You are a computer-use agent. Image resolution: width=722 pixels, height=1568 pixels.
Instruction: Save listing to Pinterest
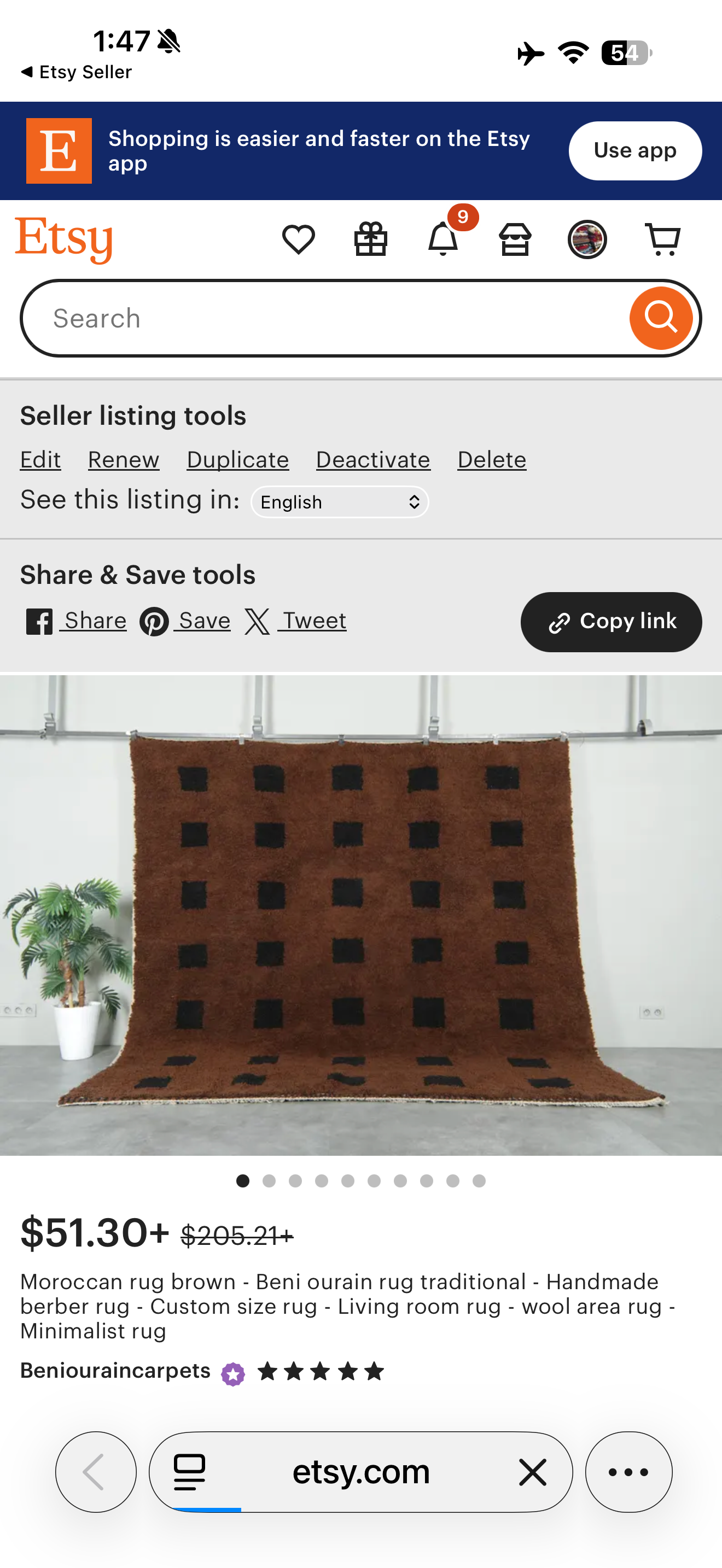[x=185, y=622]
